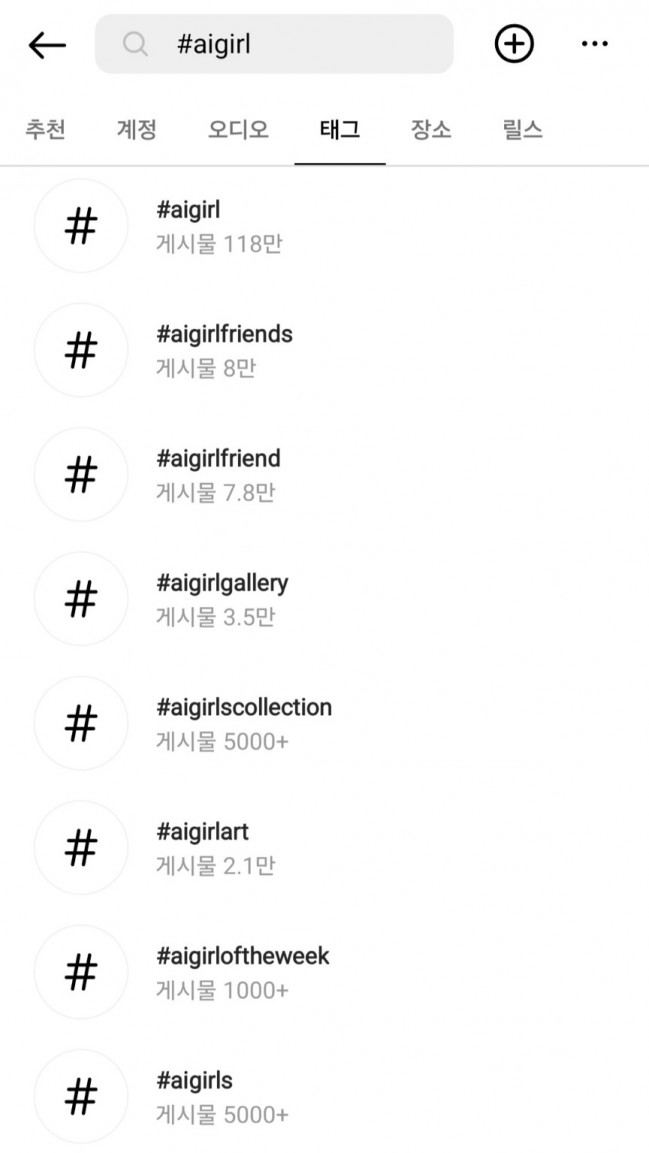Open the three-dot overflow menu
Screen dimensions: 649x1153
[x=594, y=44]
